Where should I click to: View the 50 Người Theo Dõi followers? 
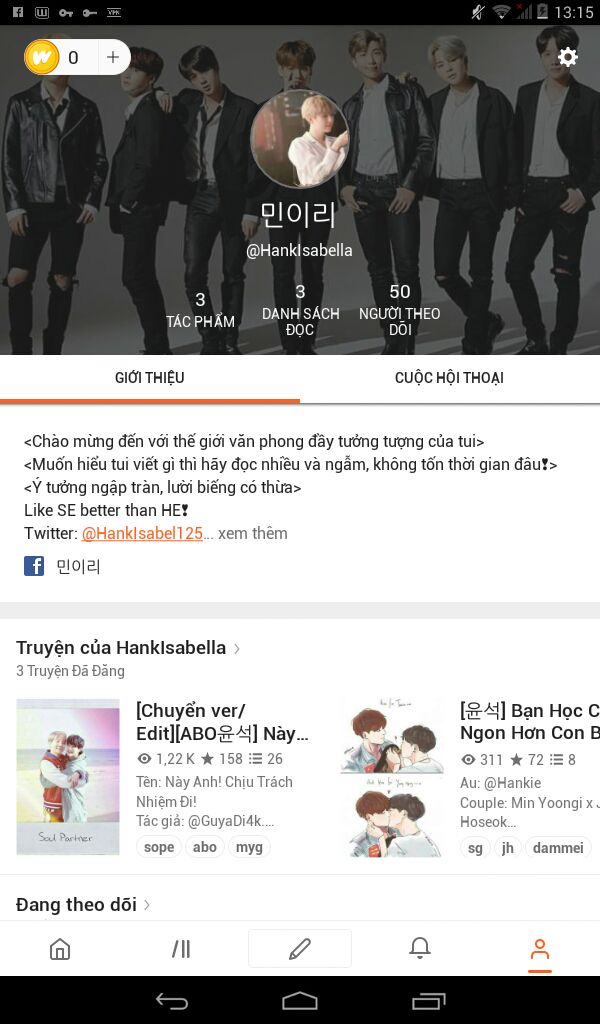[x=400, y=310]
